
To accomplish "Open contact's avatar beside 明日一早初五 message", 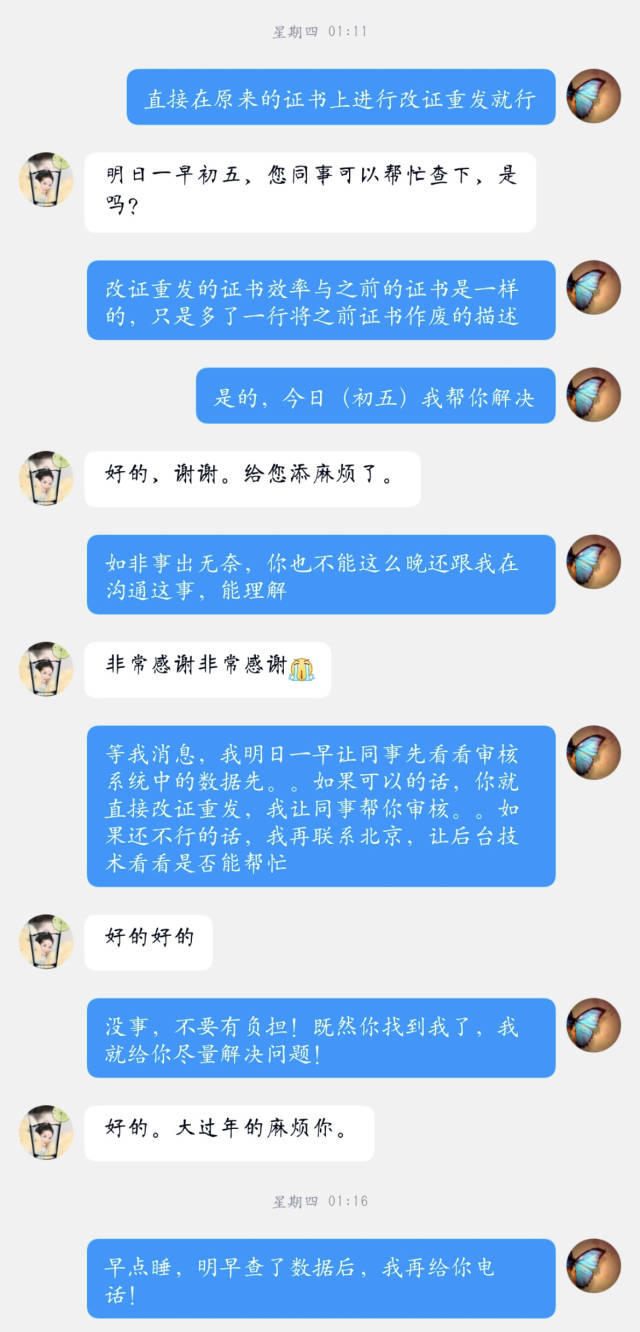I will (x=46, y=180).
